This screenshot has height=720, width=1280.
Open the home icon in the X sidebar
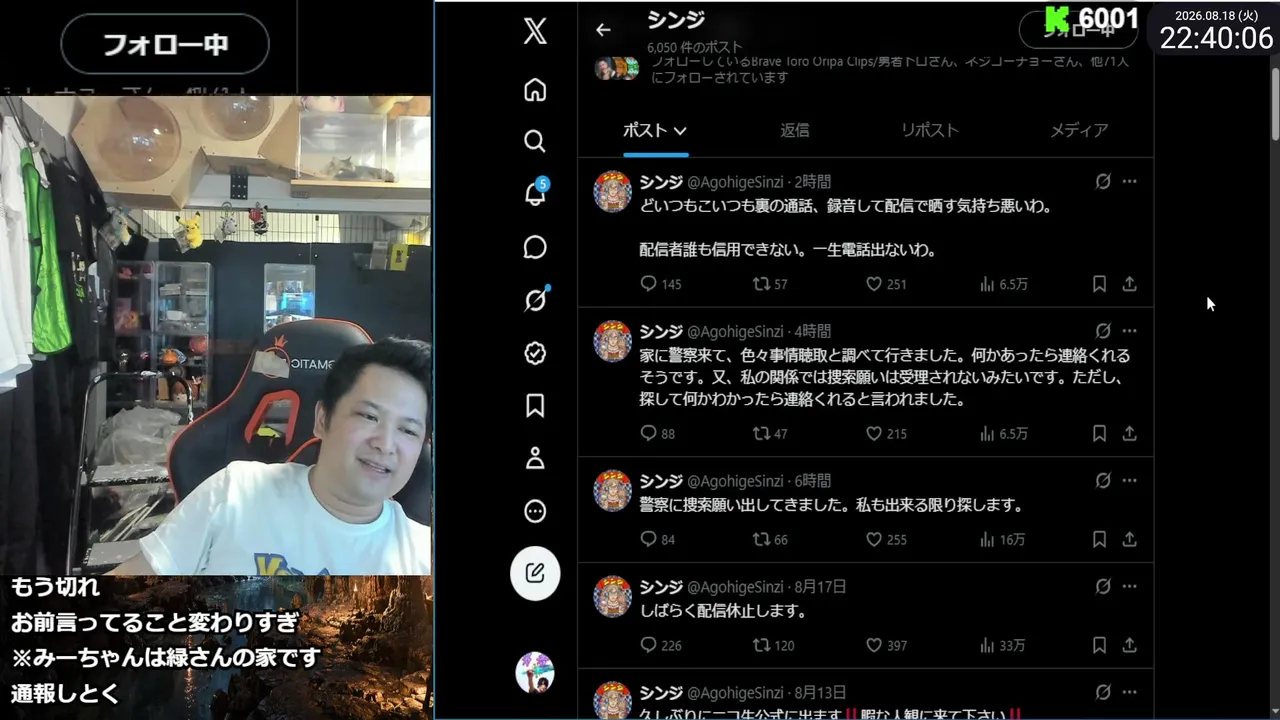click(535, 90)
